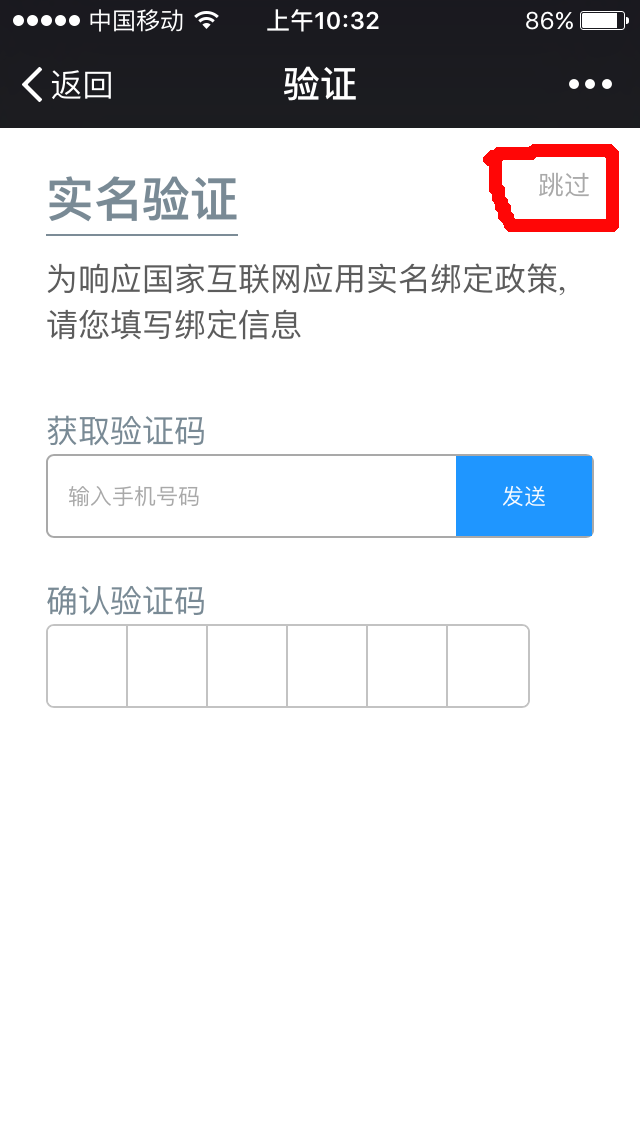This screenshot has width=640, height=1136.
Task: Tap 发送 to send the verification code
Action: (524, 496)
